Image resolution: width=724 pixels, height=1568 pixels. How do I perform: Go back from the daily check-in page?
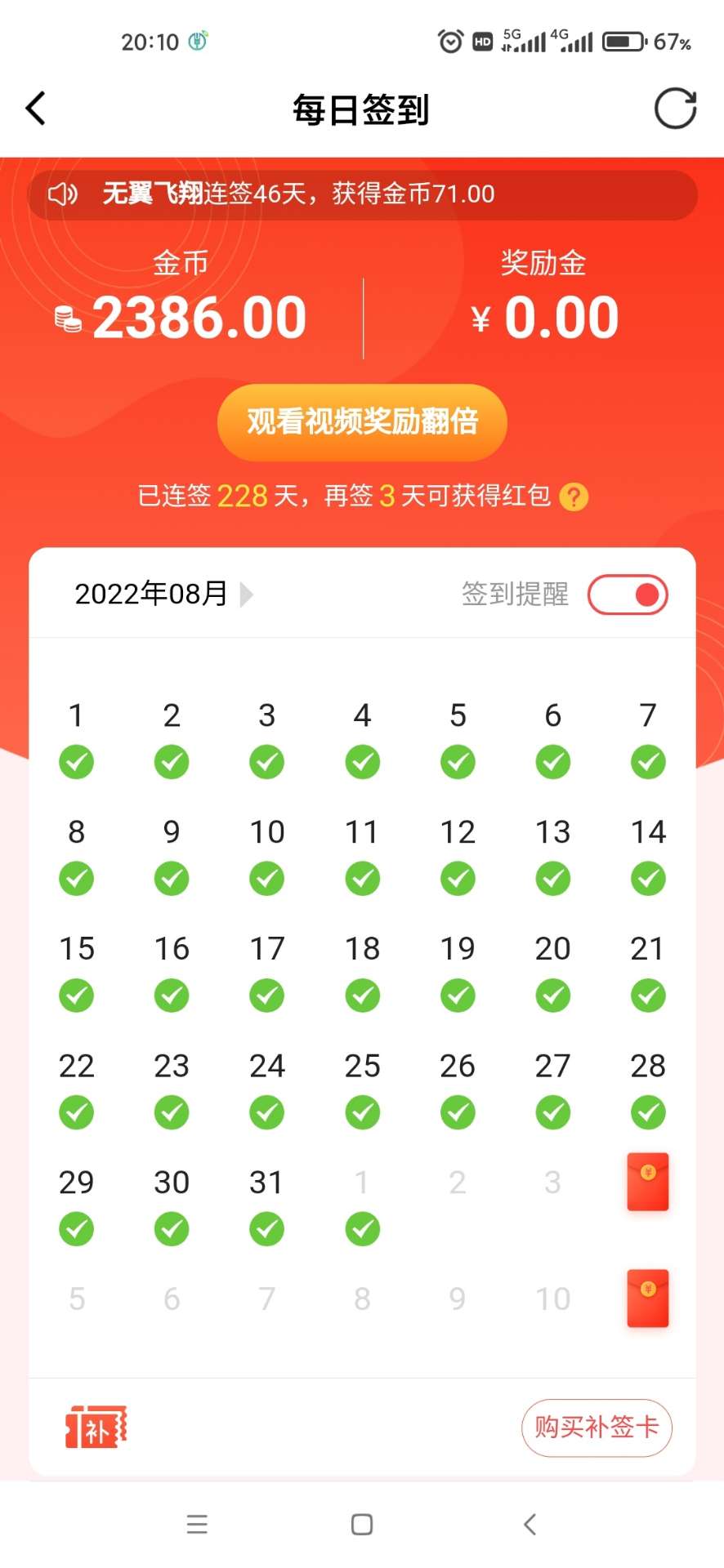coord(36,109)
